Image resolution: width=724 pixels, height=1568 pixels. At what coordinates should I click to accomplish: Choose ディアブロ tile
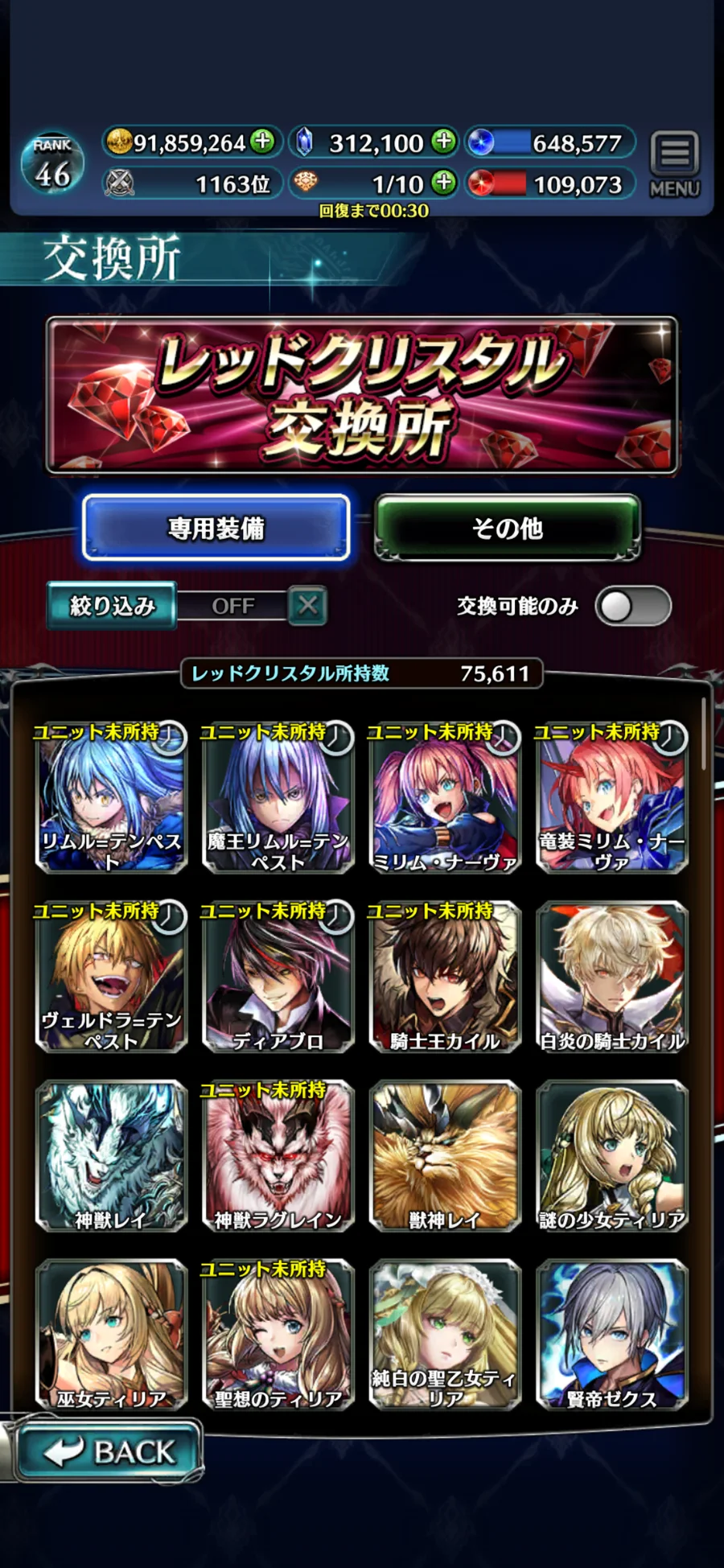278,977
